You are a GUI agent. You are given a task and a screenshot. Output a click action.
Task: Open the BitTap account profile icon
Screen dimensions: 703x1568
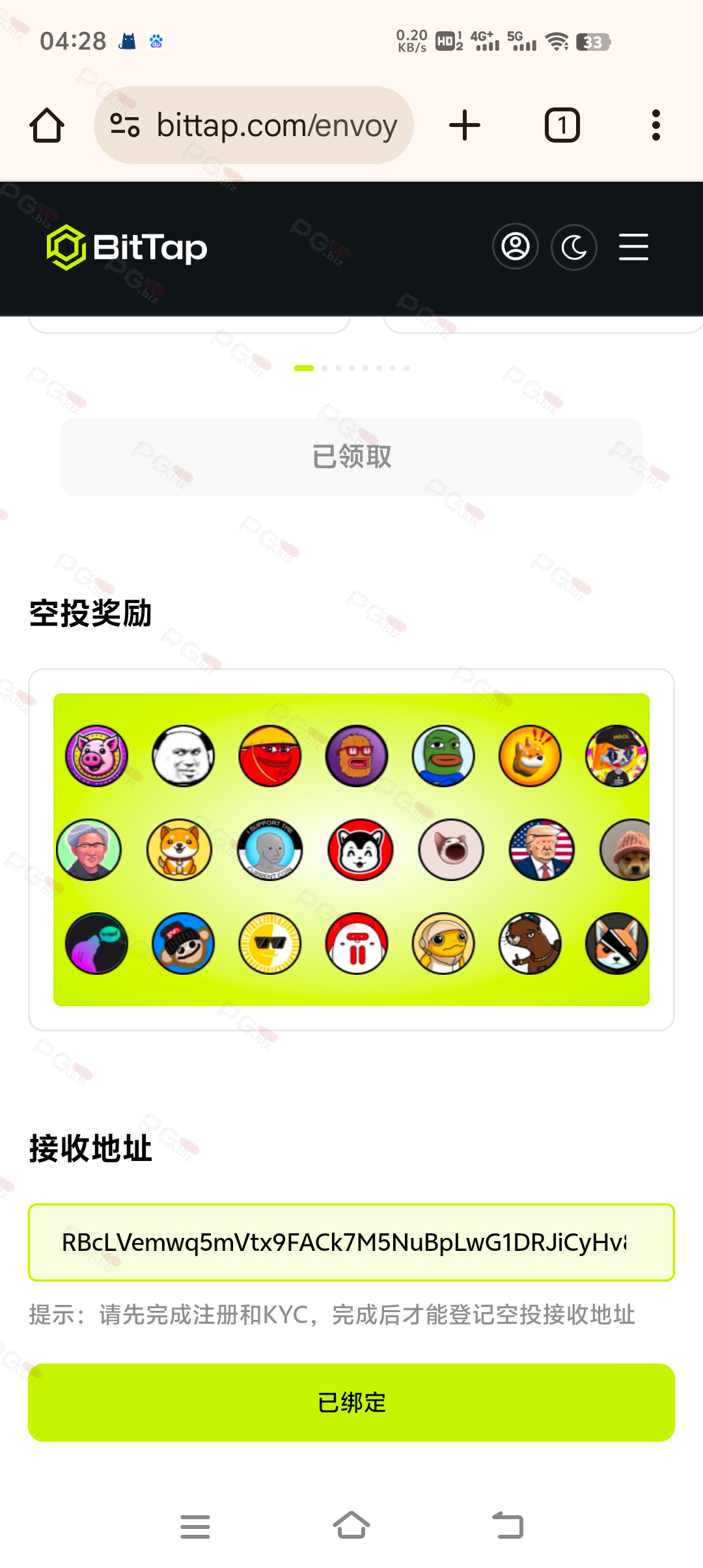pos(516,247)
